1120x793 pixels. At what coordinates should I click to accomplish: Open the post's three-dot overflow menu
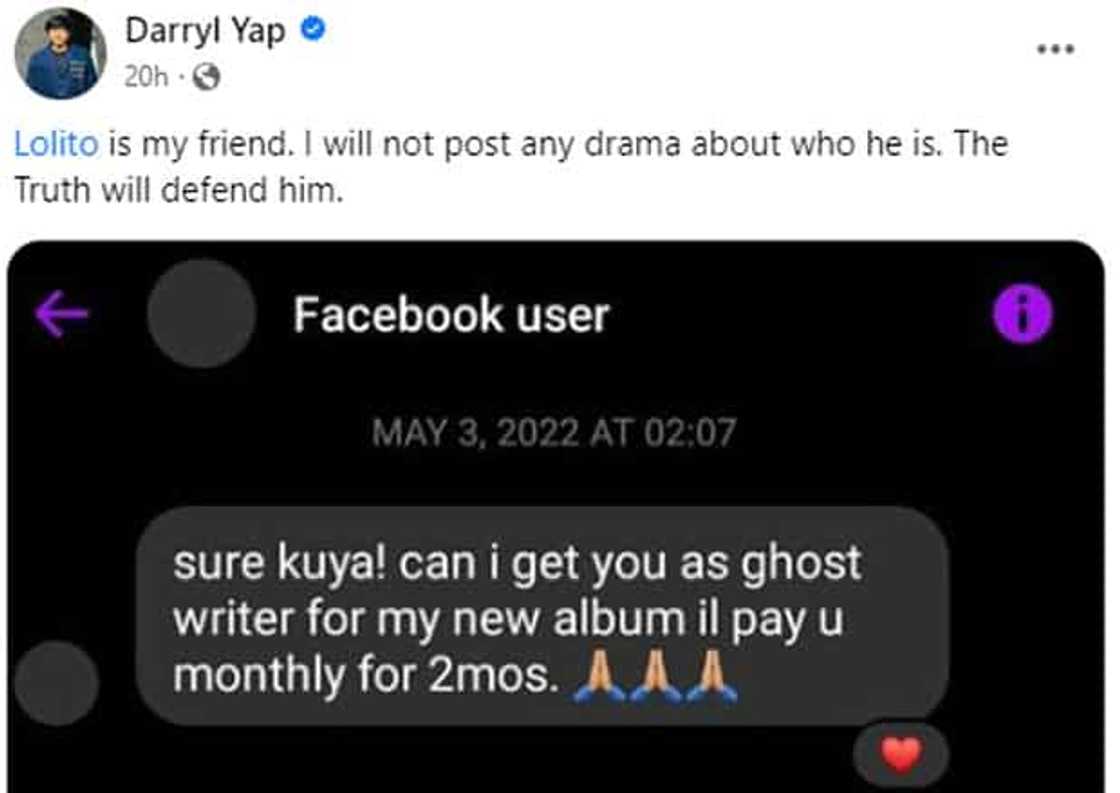point(1055,50)
